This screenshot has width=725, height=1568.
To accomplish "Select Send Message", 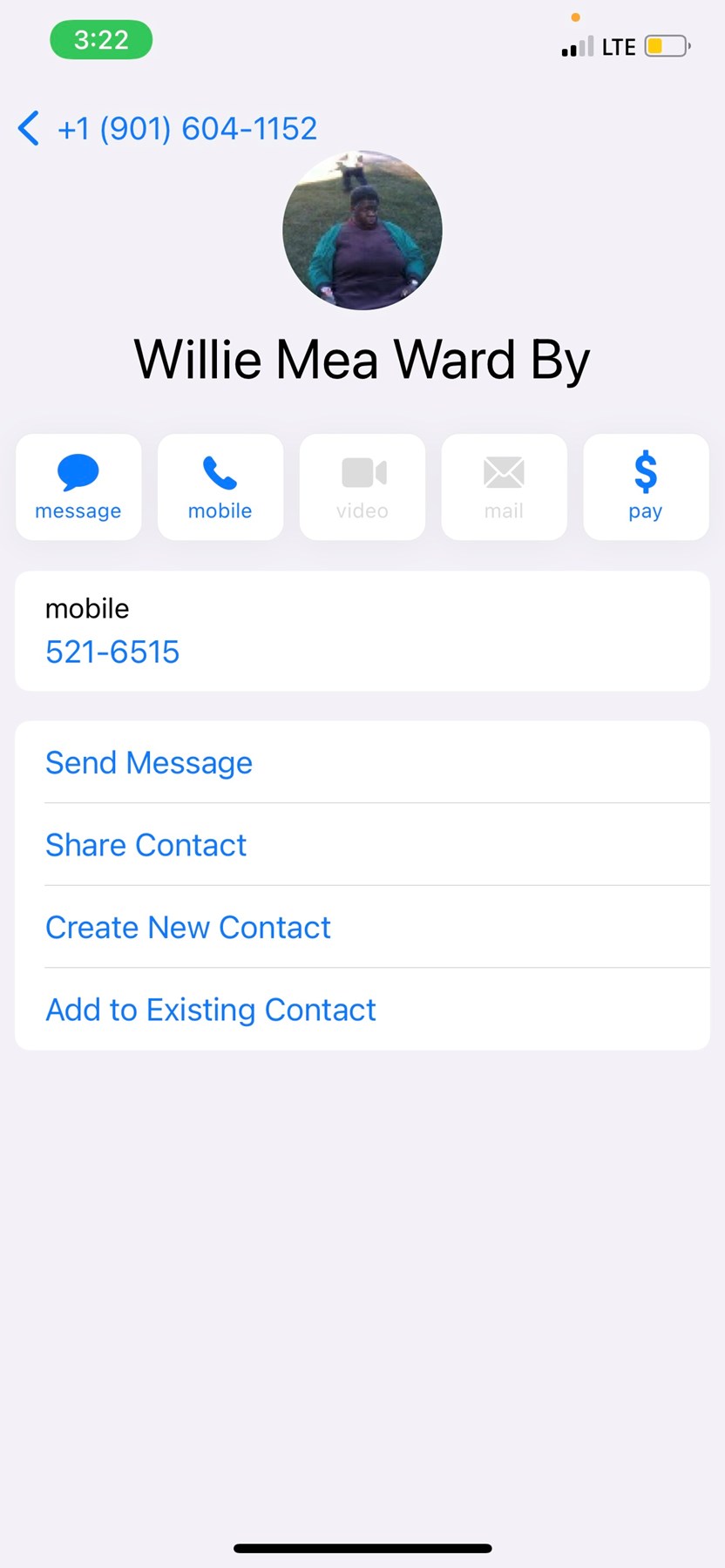I will click(x=149, y=763).
